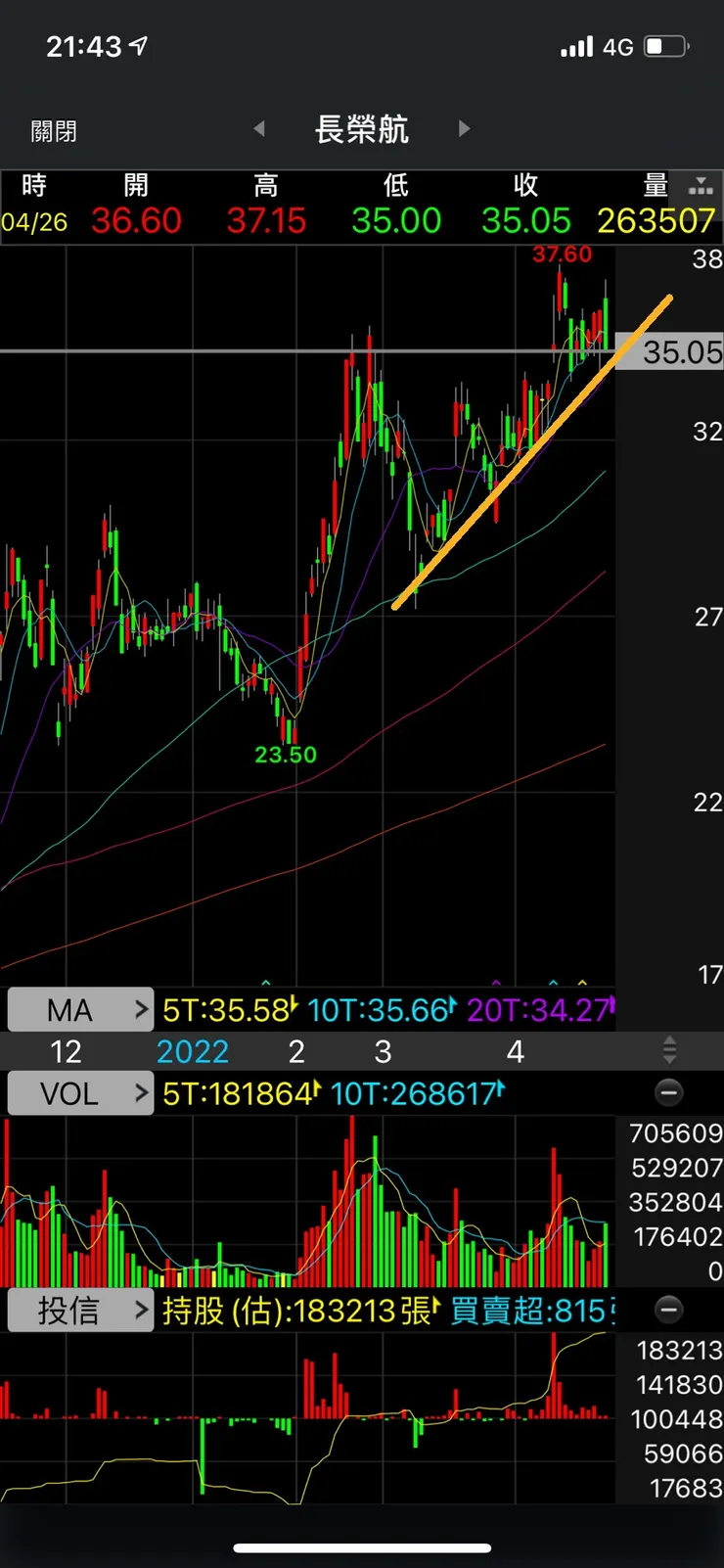
Task: Open the 投信 indicator selector
Action: pyautogui.click(x=80, y=1310)
